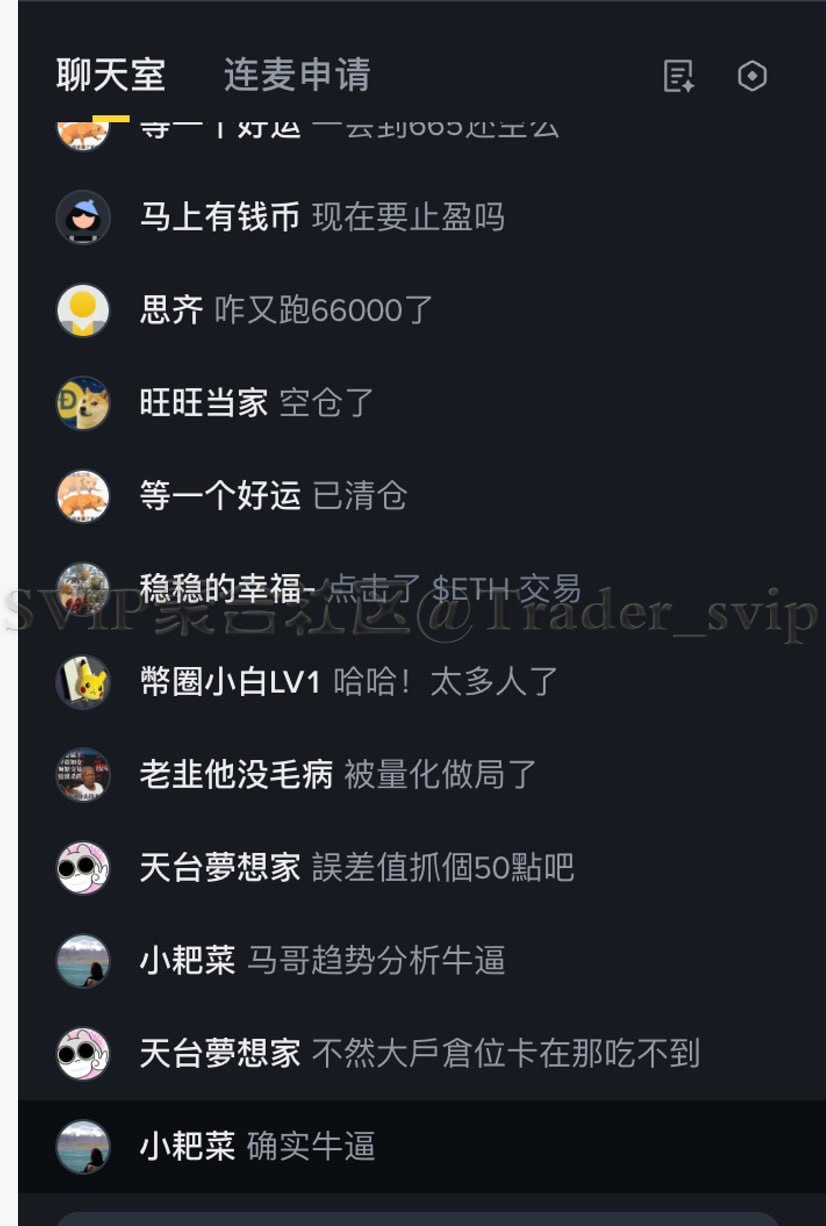Open 老韭他没毛病's avatar profile

pos(83,775)
